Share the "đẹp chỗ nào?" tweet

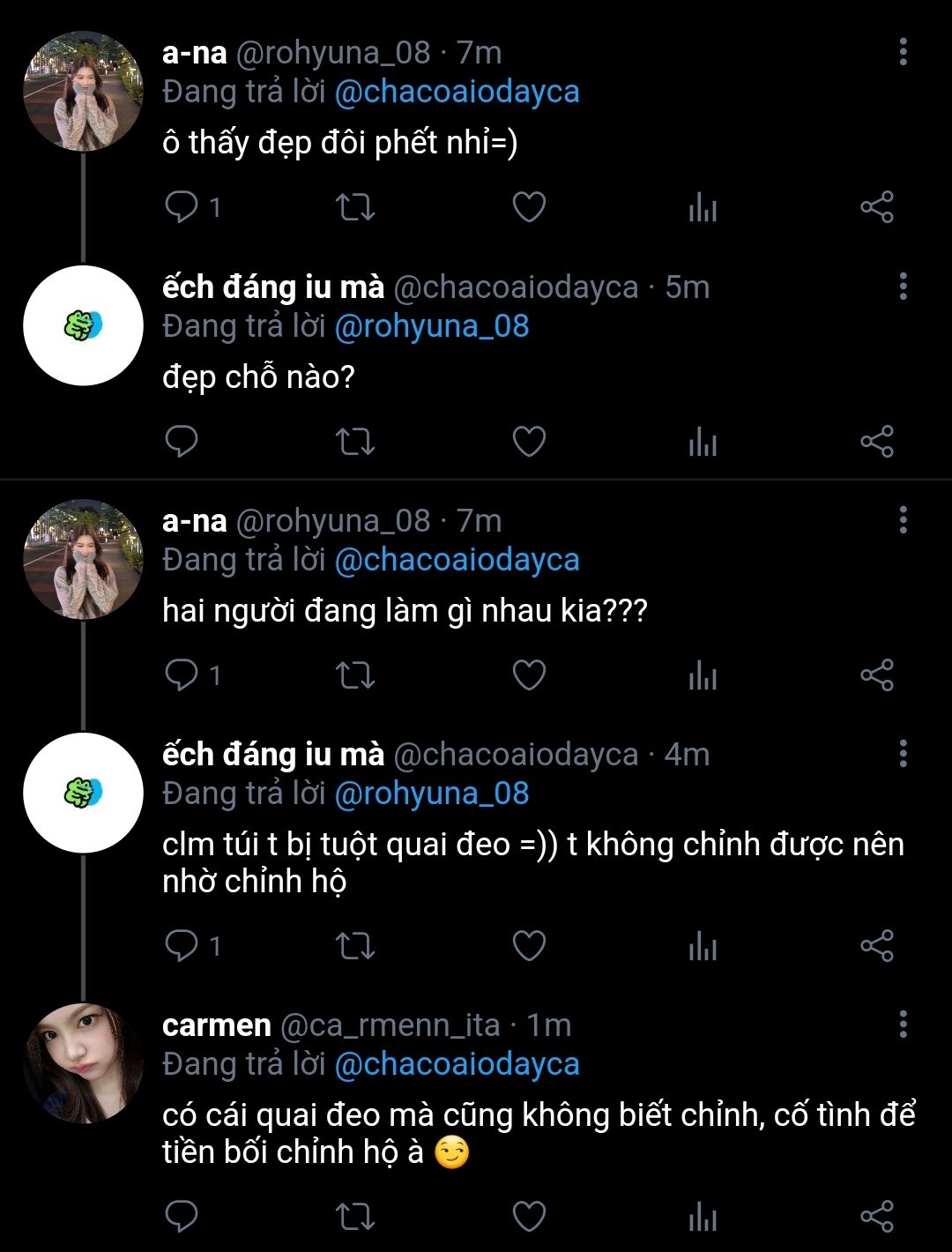[x=876, y=442]
